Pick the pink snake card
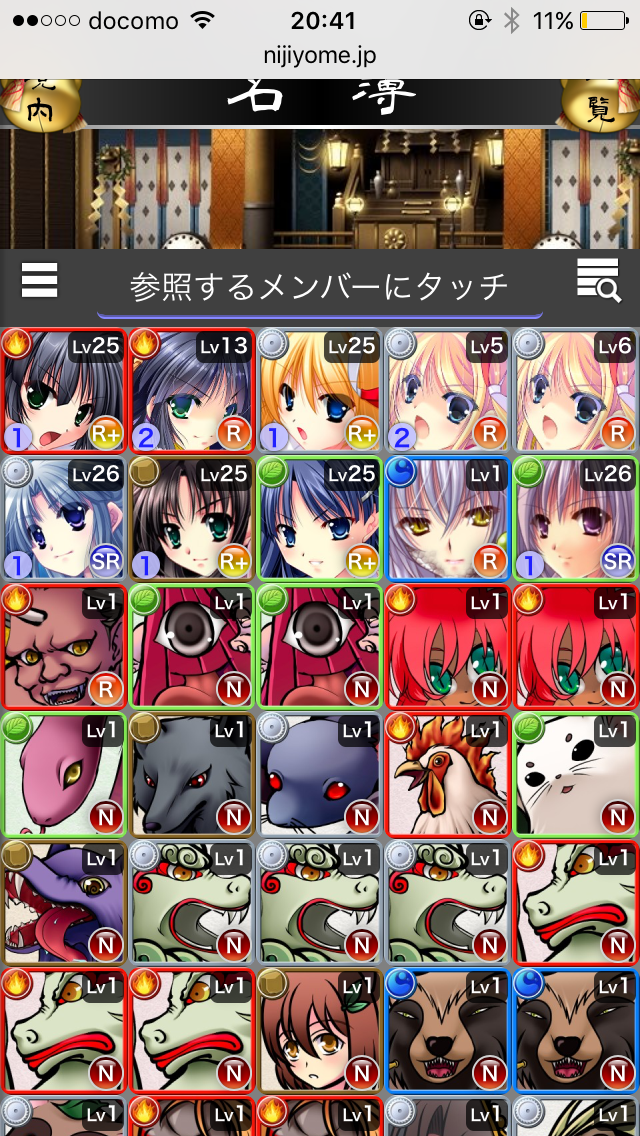The image size is (640, 1136). [64, 775]
